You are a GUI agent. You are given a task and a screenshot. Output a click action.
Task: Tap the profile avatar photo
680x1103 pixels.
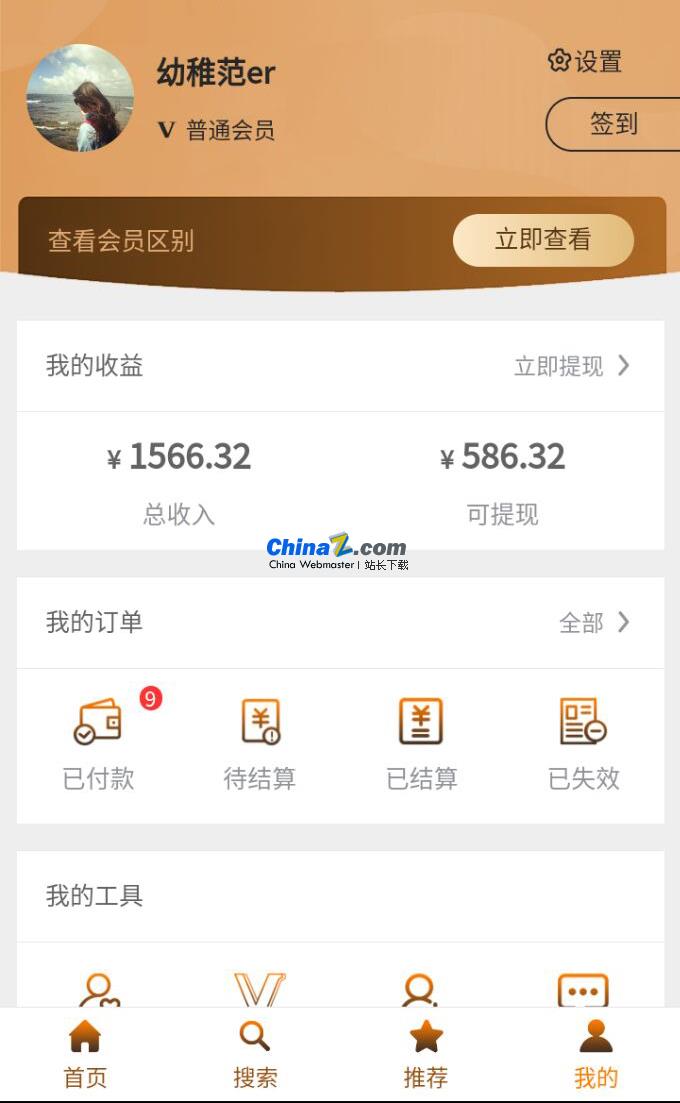click(80, 98)
